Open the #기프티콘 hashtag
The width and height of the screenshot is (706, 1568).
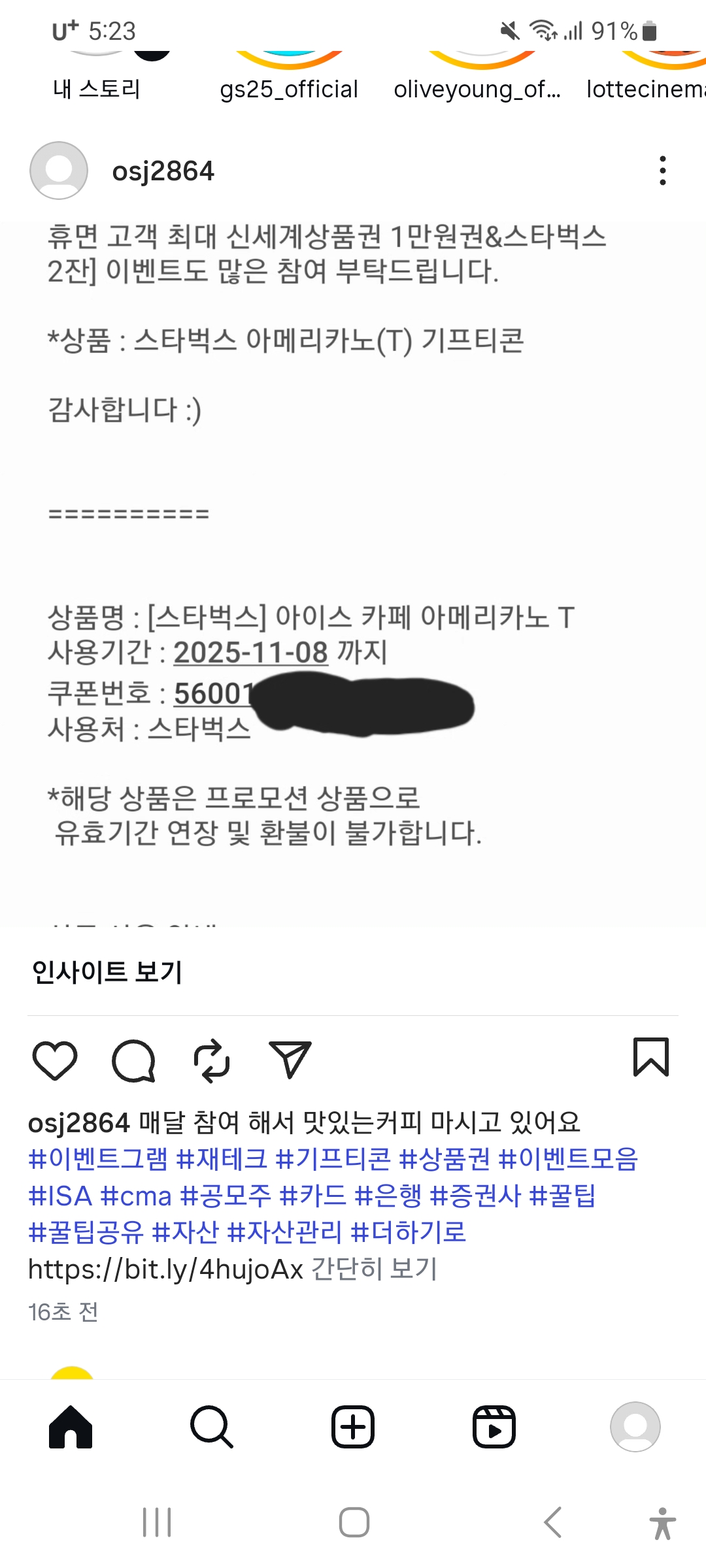(x=333, y=1159)
